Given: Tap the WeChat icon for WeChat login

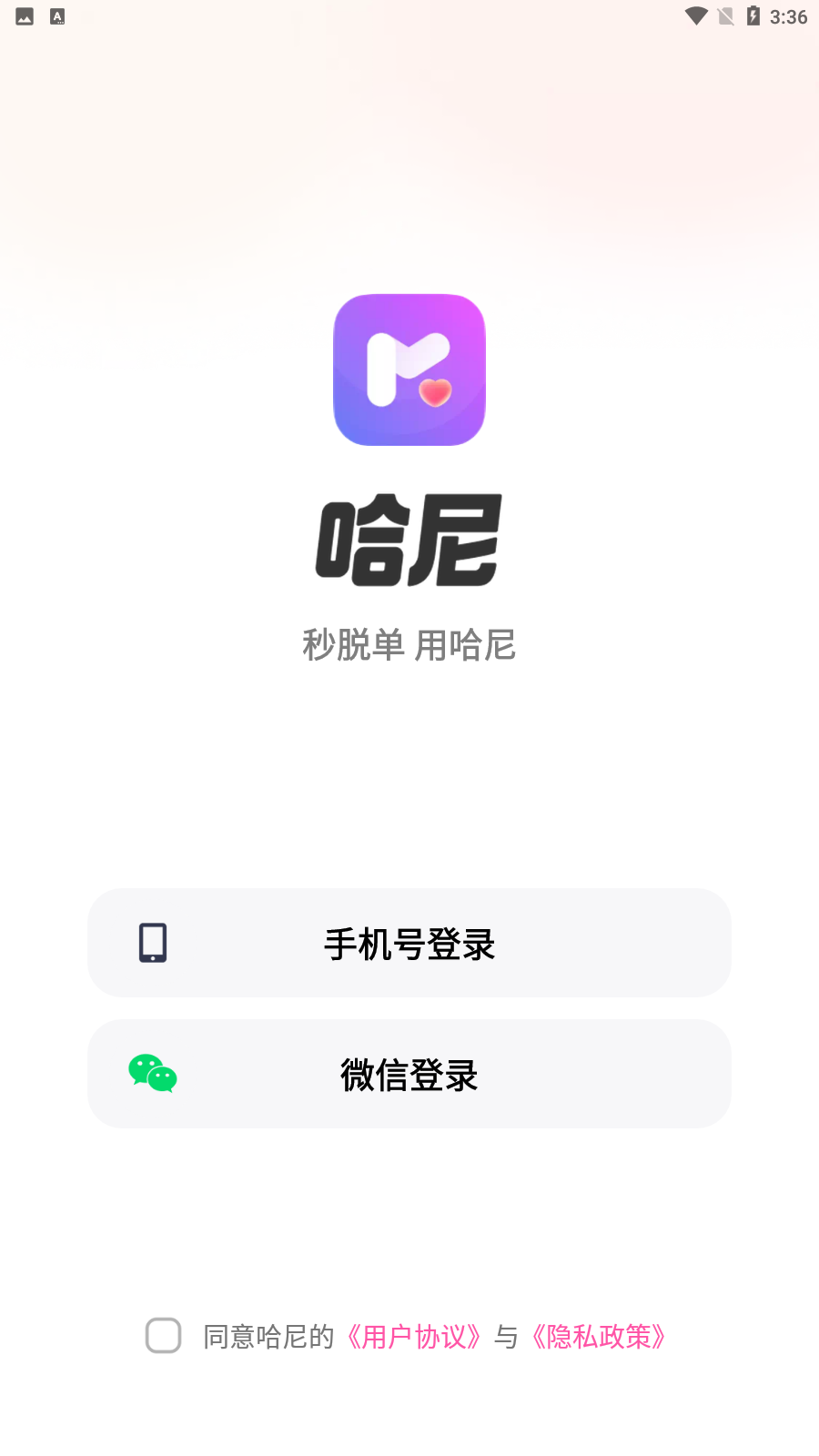Looking at the screenshot, I should point(154,1074).
